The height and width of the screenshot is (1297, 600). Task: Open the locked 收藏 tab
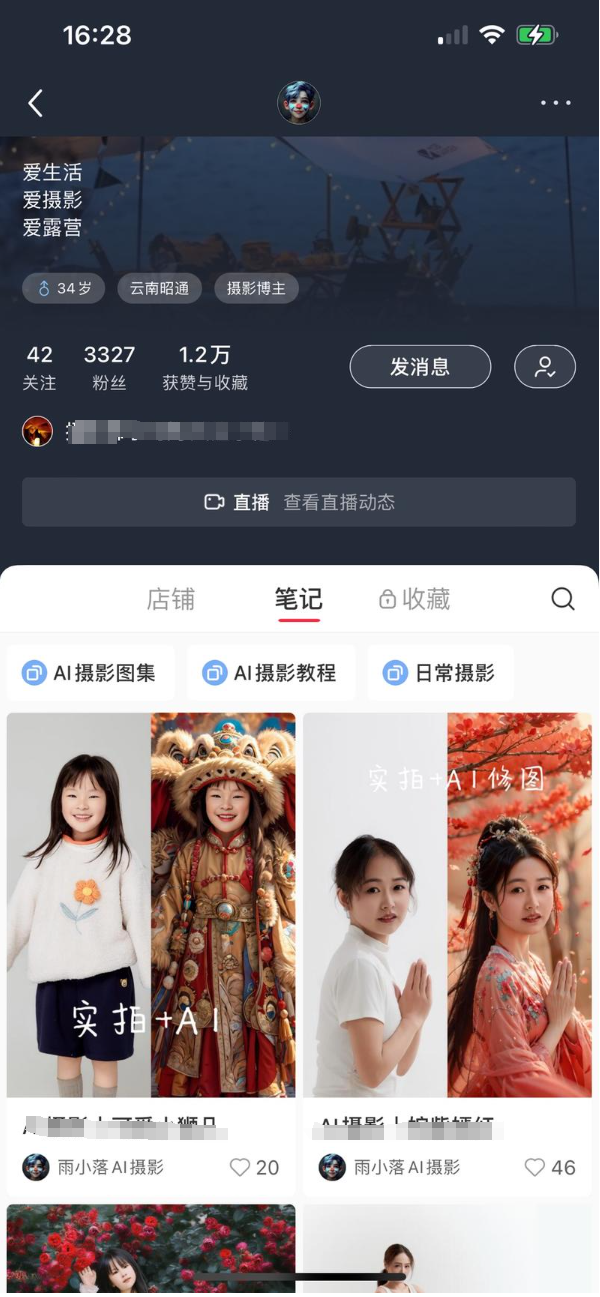415,599
